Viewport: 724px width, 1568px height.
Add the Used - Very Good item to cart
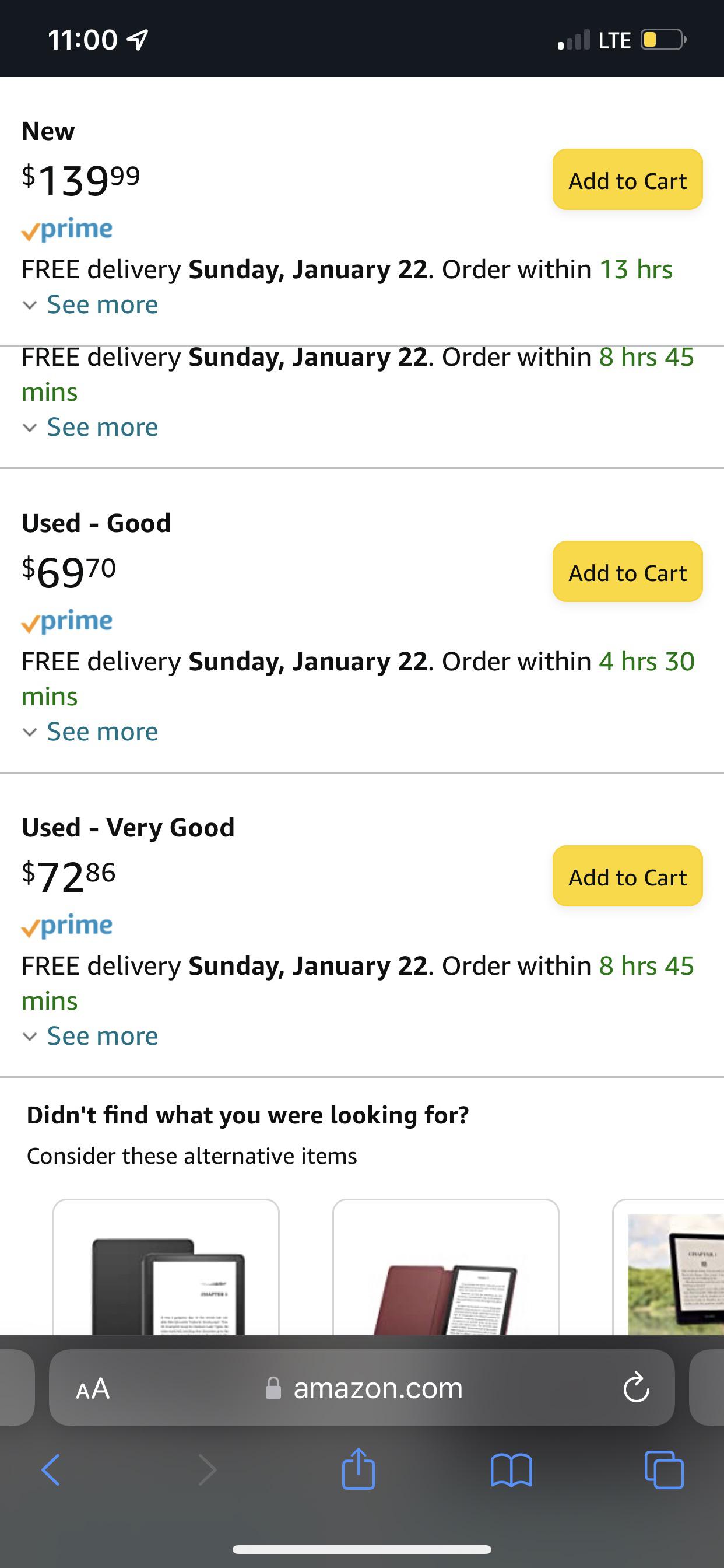(627, 877)
